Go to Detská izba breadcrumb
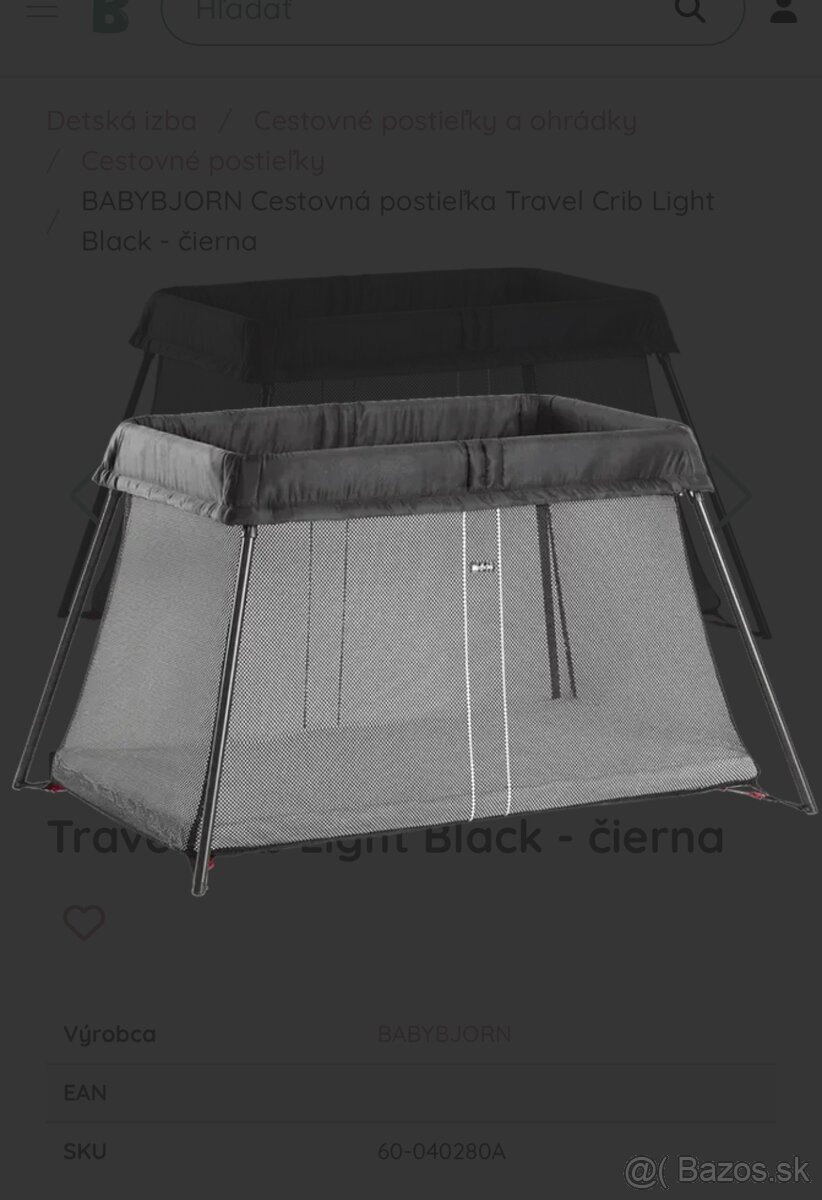The width and height of the screenshot is (822, 1200). 122,121
